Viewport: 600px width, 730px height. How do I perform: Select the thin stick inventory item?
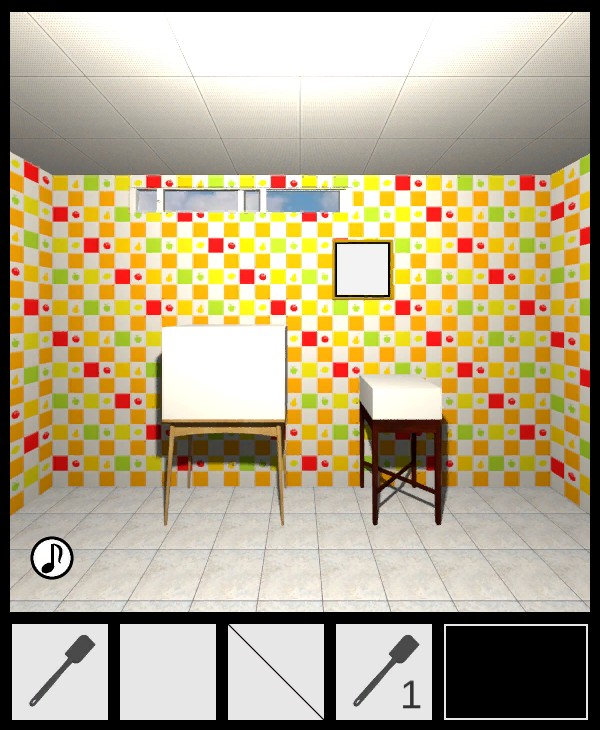click(x=276, y=672)
